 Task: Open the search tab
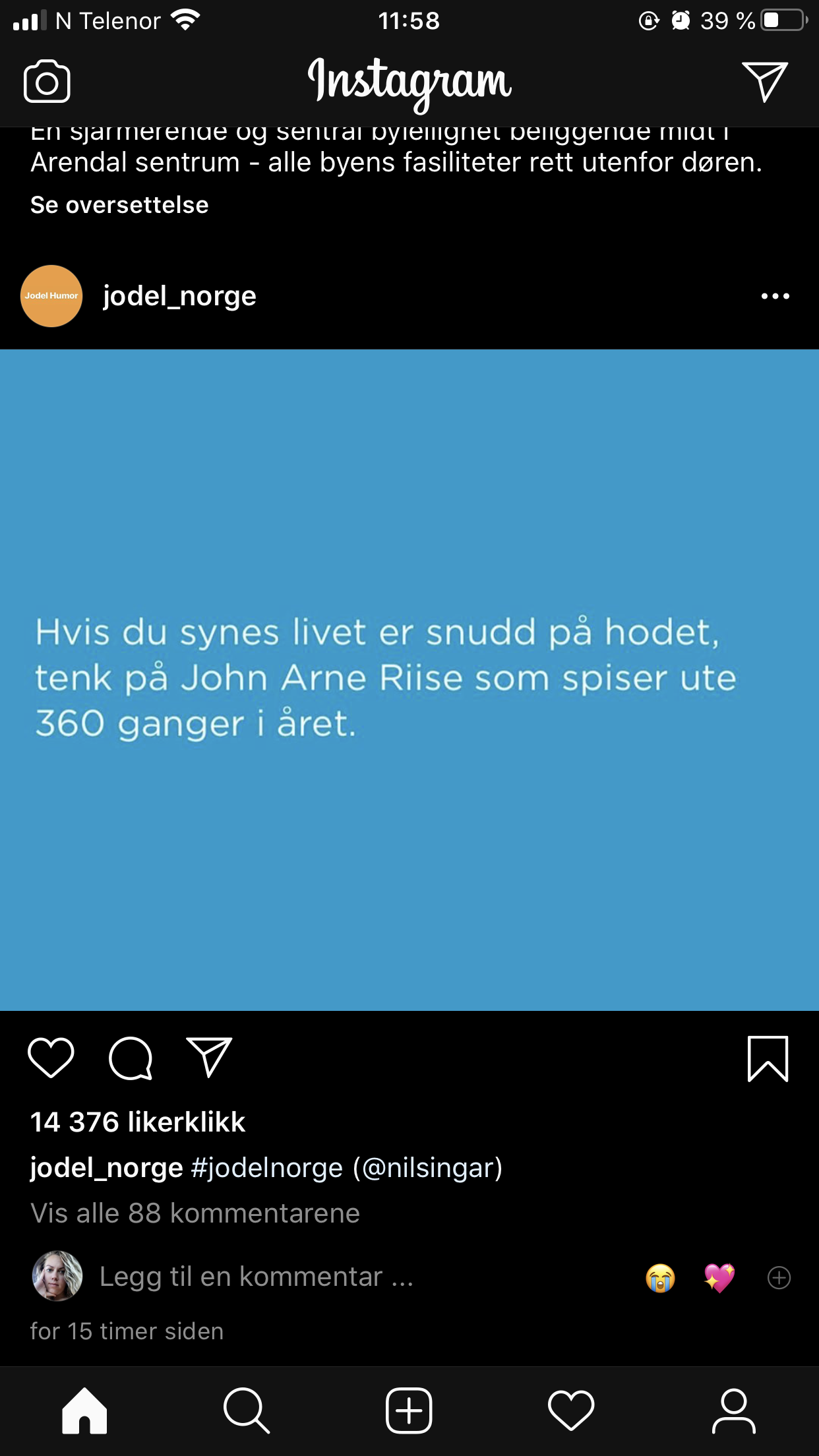(x=246, y=1410)
